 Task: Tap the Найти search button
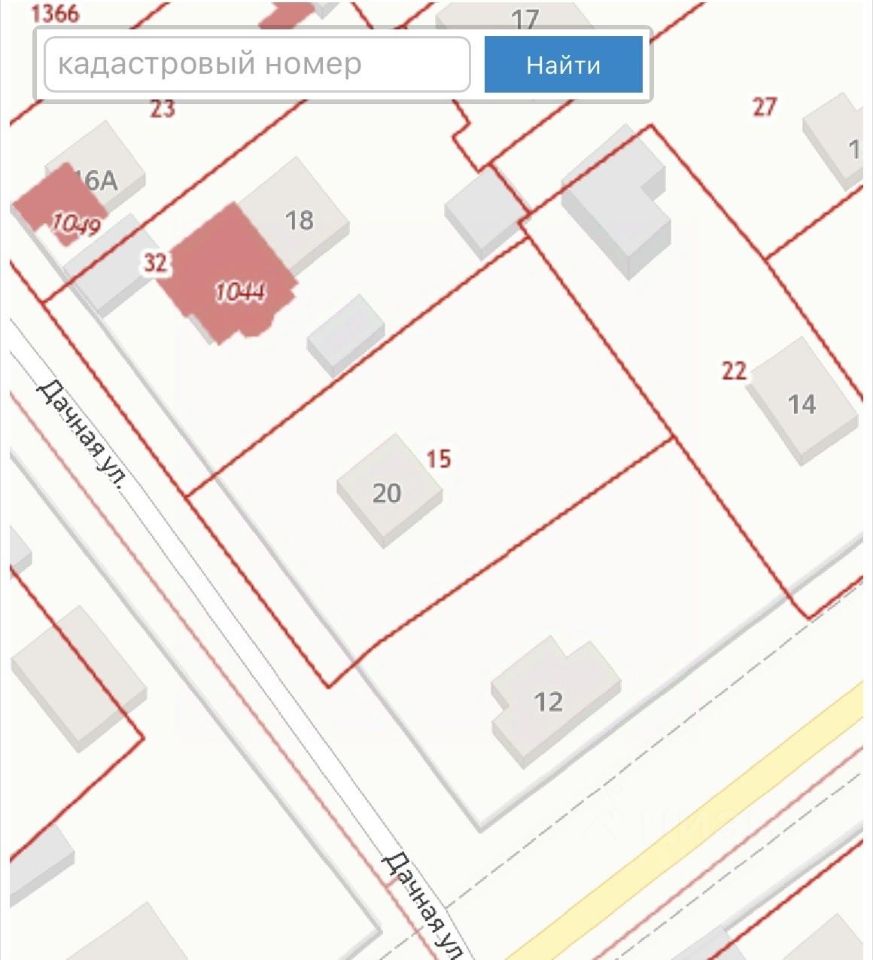point(563,65)
